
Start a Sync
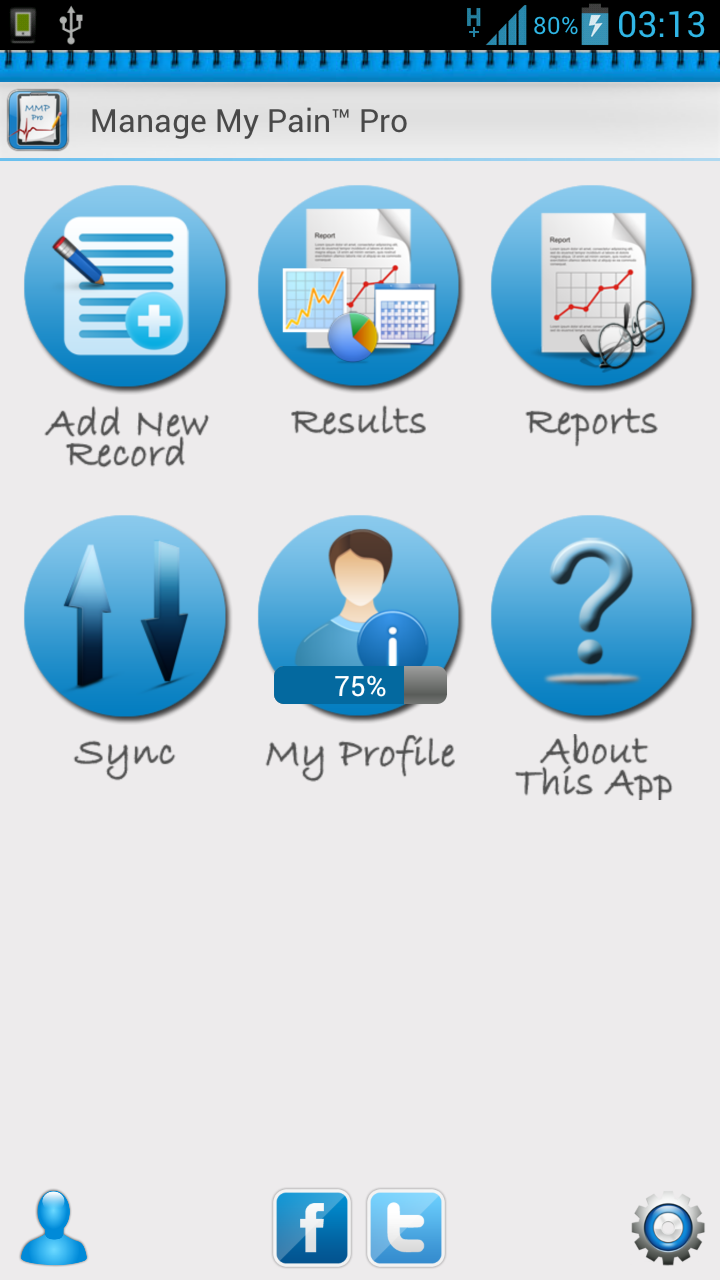[125, 617]
